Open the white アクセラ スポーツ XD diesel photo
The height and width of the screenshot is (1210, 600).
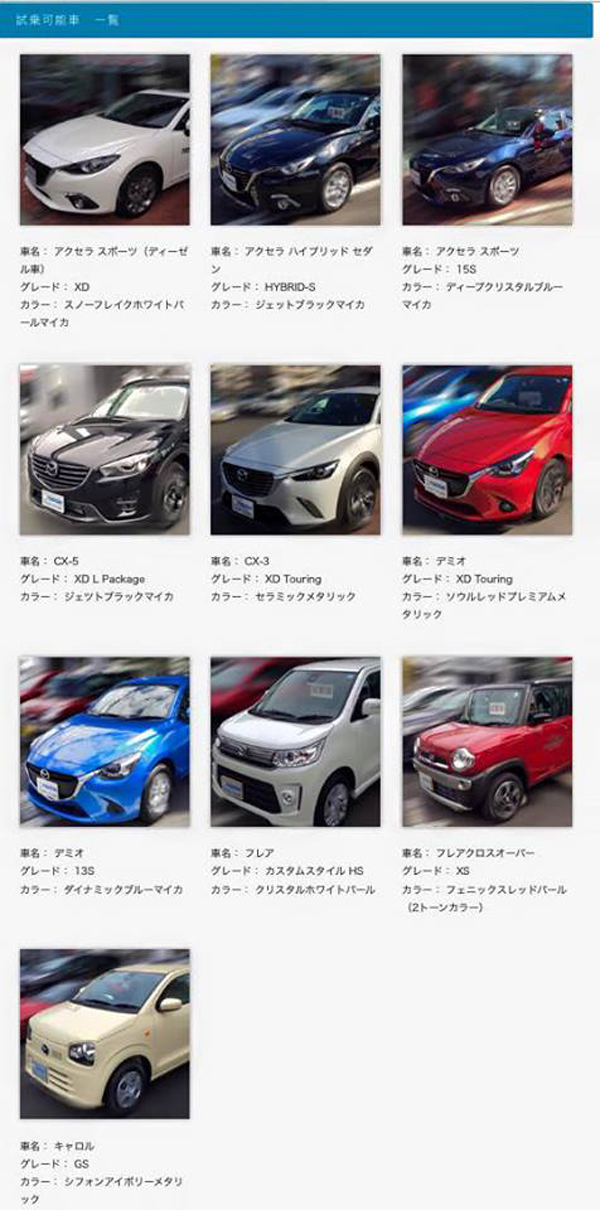click(104, 139)
